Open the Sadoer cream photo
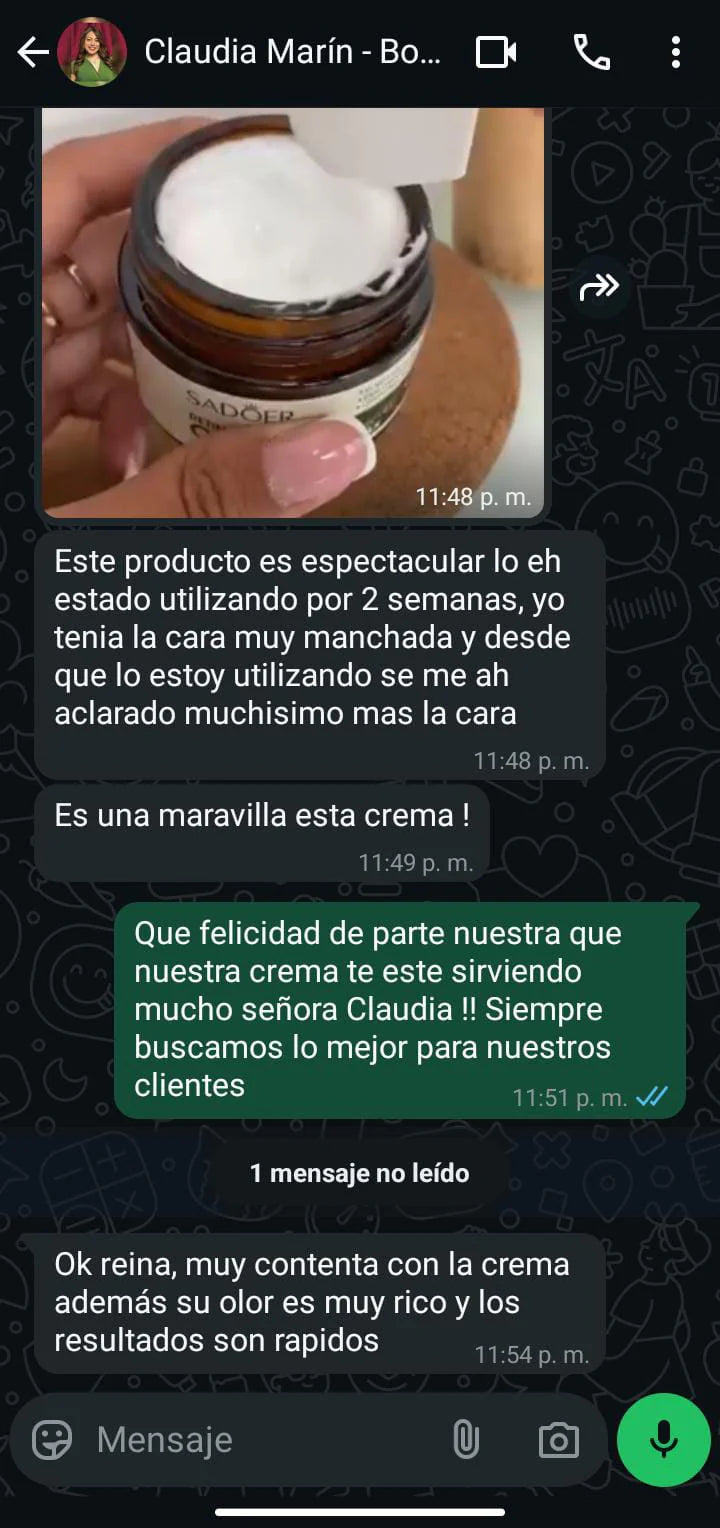The image size is (720, 1528). (292, 310)
